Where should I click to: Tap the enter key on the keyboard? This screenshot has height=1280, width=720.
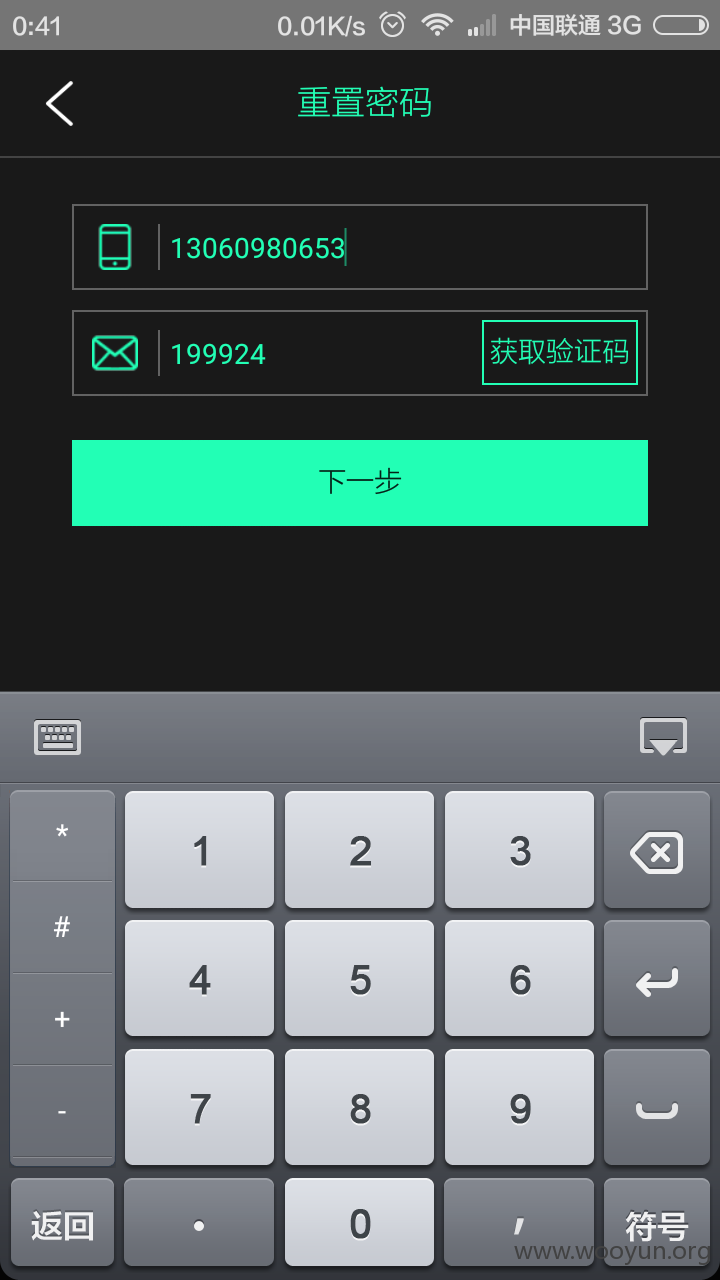tap(657, 979)
